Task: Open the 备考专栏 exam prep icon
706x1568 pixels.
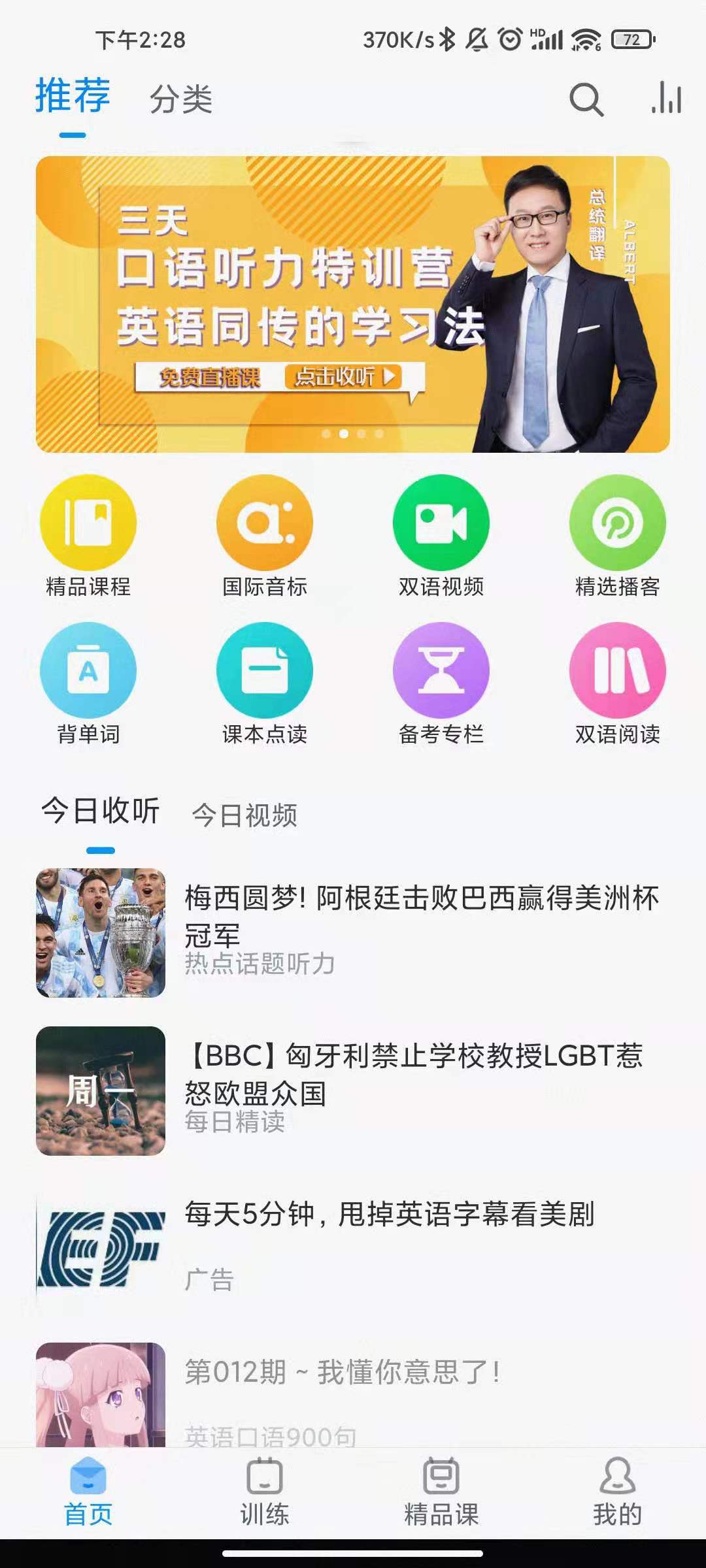Action: coord(441,670)
